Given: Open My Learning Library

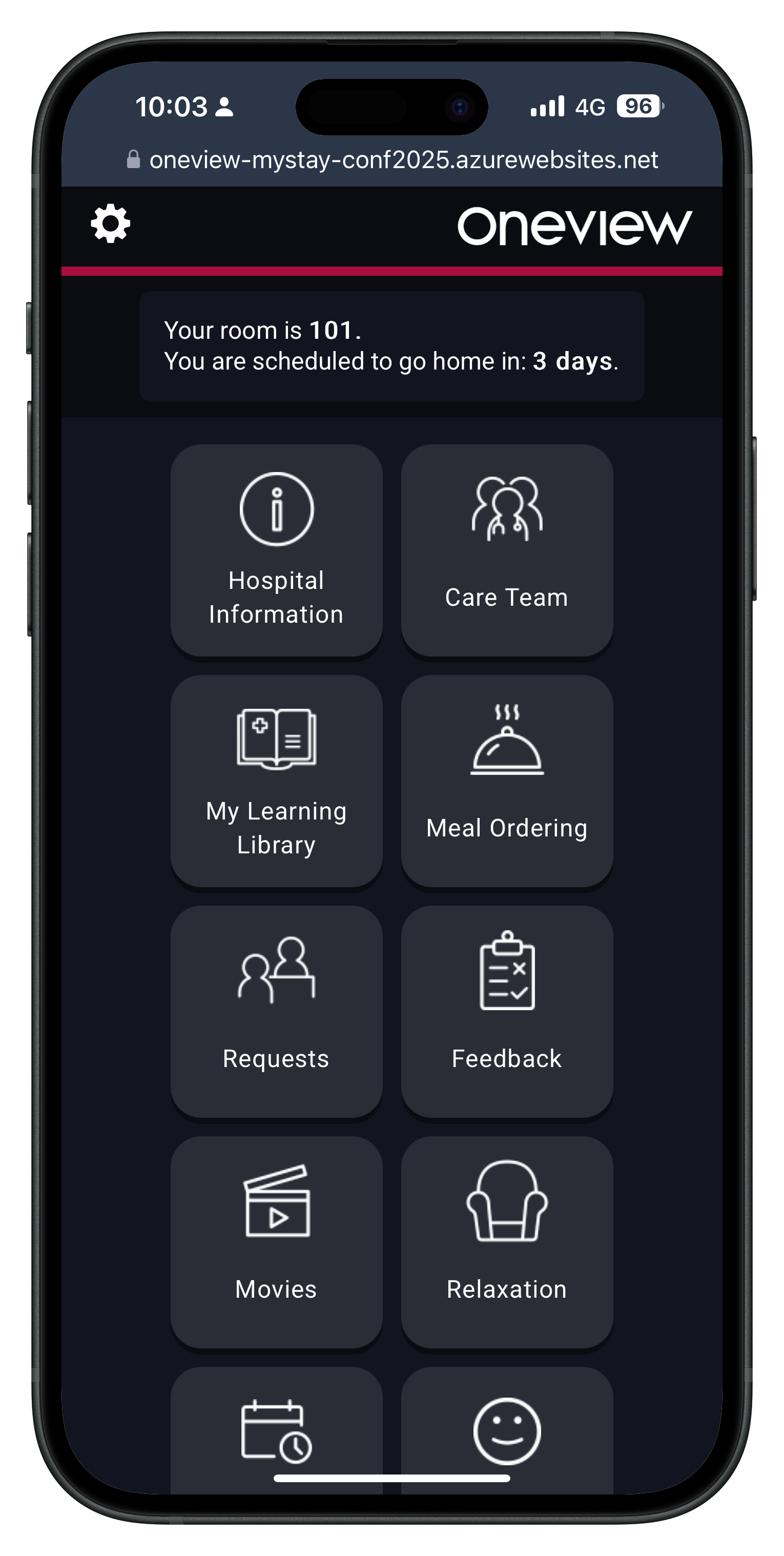Looking at the screenshot, I should [x=276, y=781].
